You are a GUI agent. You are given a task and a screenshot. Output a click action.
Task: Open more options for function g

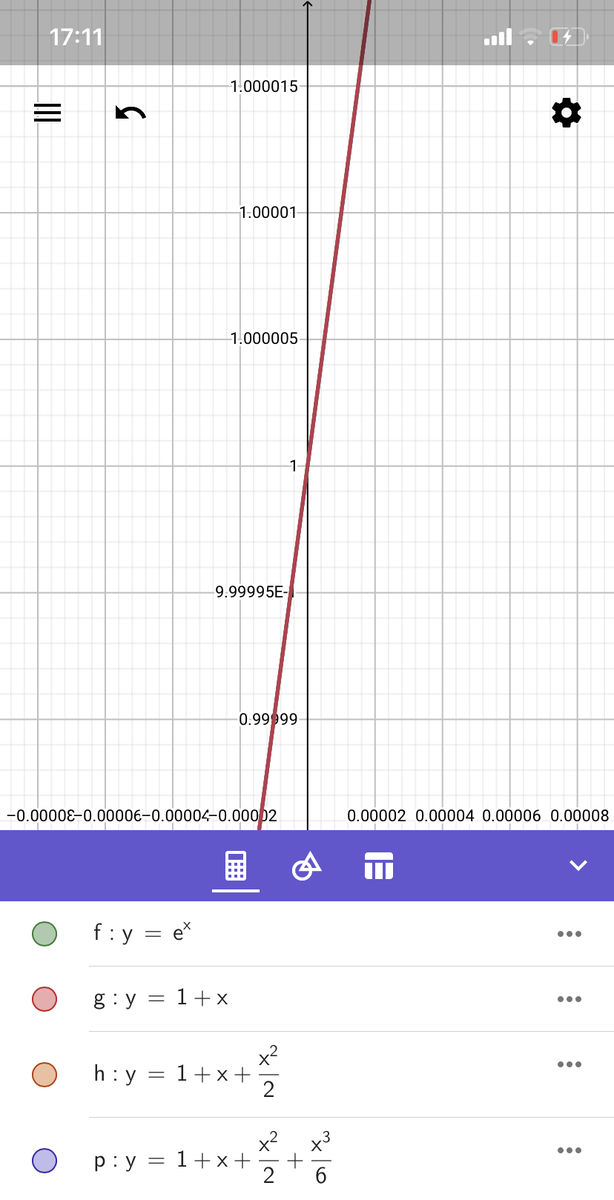tap(568, 998)
